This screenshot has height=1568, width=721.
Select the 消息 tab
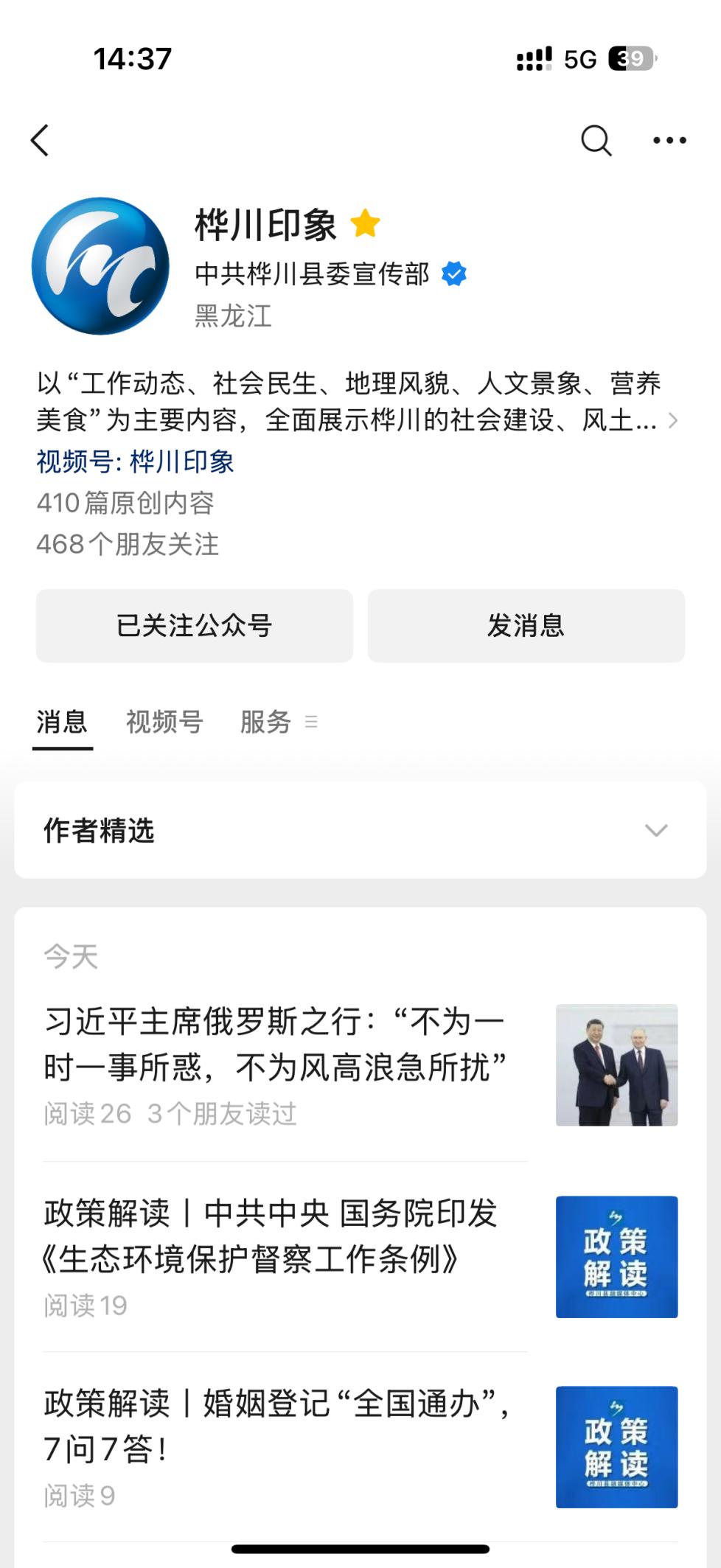(x=62, y=722)
